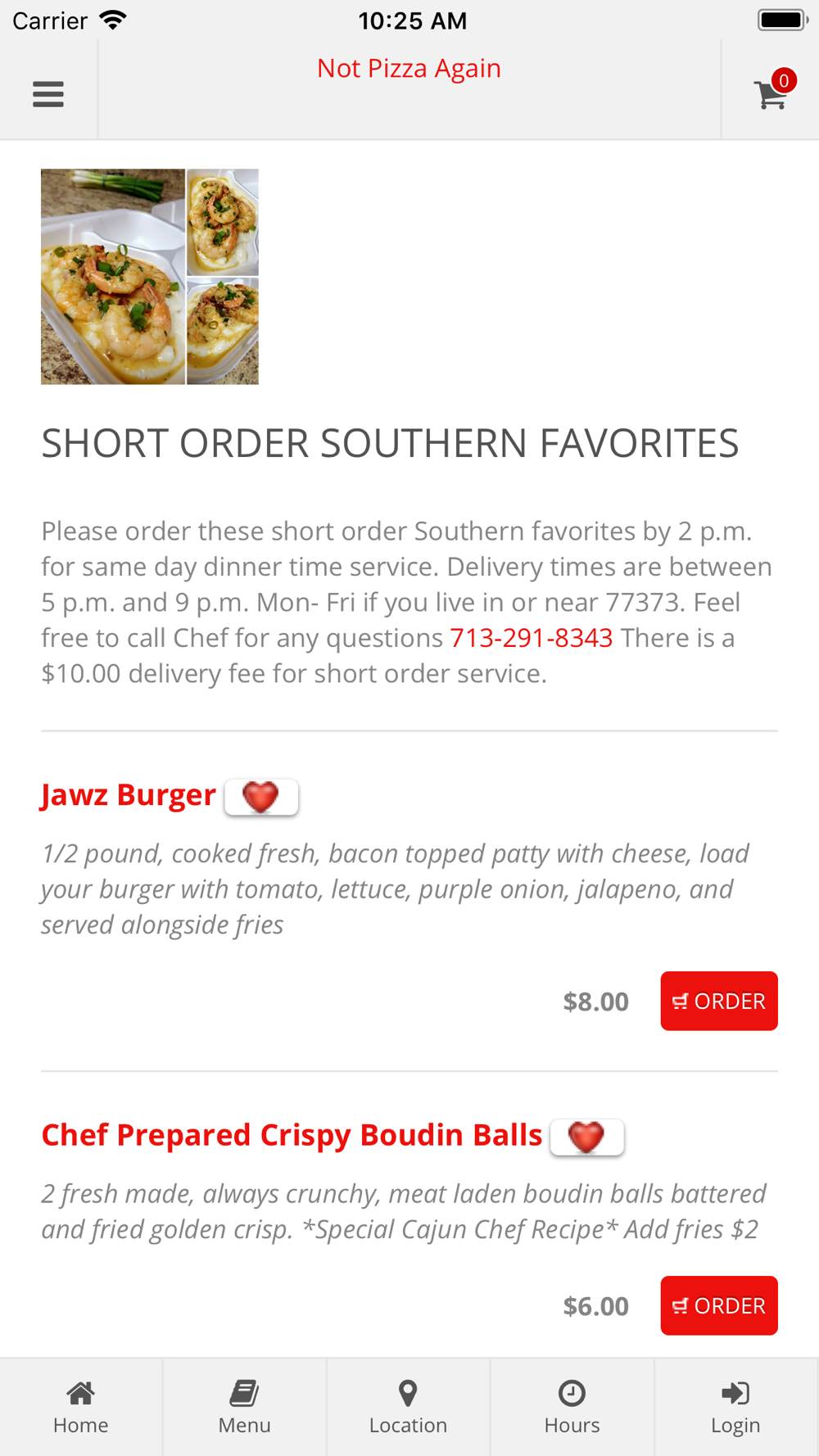View the Hours tab

click(x=572, y=1407)
